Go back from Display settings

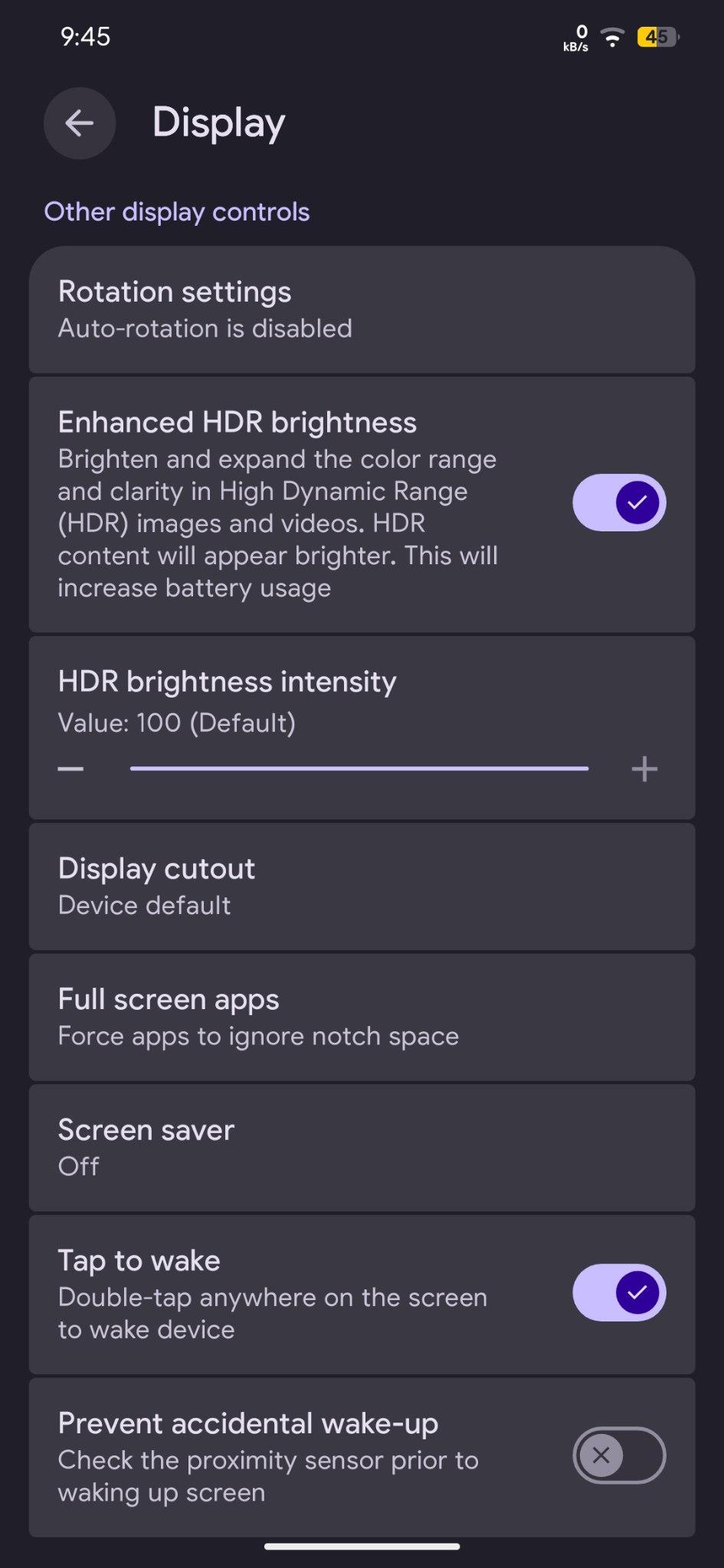click(x=80, y=123)
